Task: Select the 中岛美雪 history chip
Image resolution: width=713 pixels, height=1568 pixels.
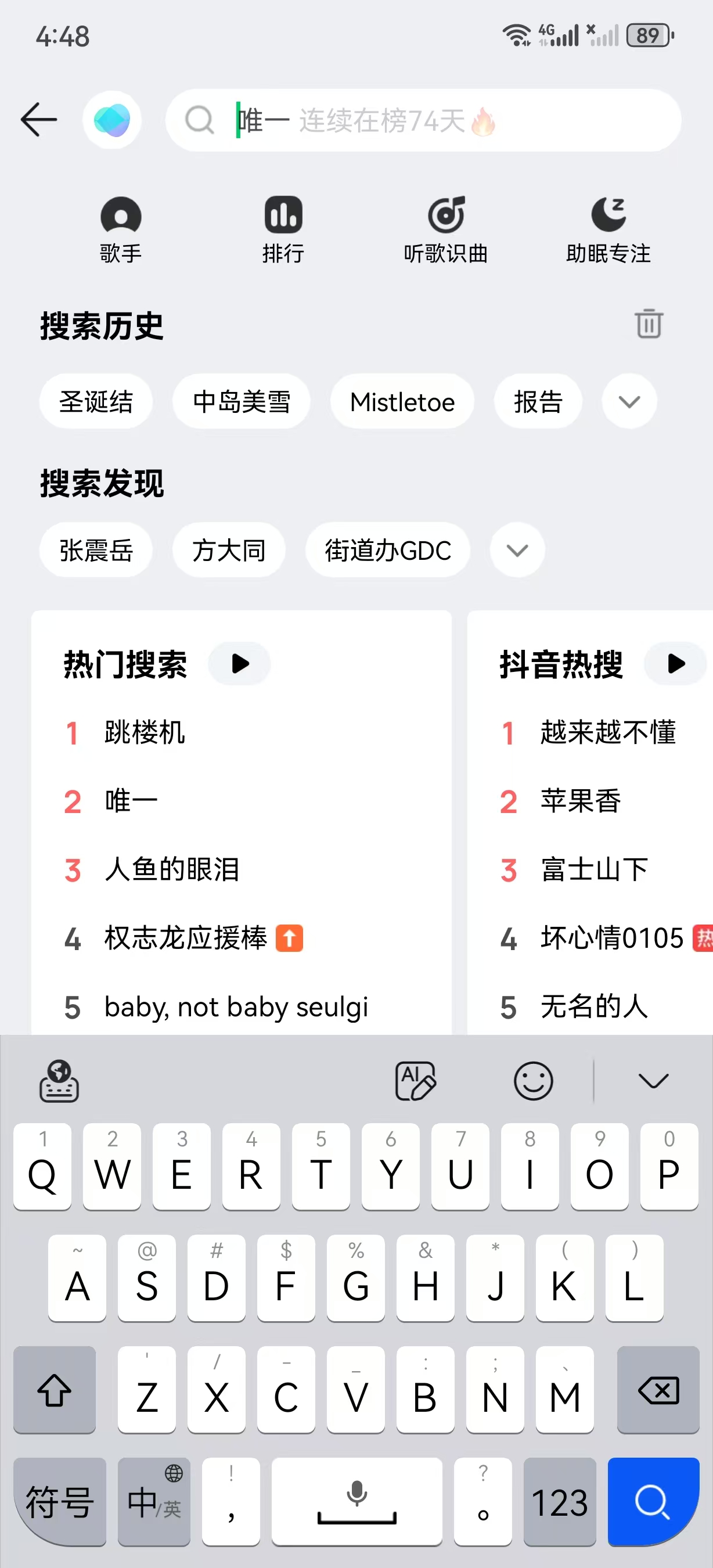Action: [242, 402]
